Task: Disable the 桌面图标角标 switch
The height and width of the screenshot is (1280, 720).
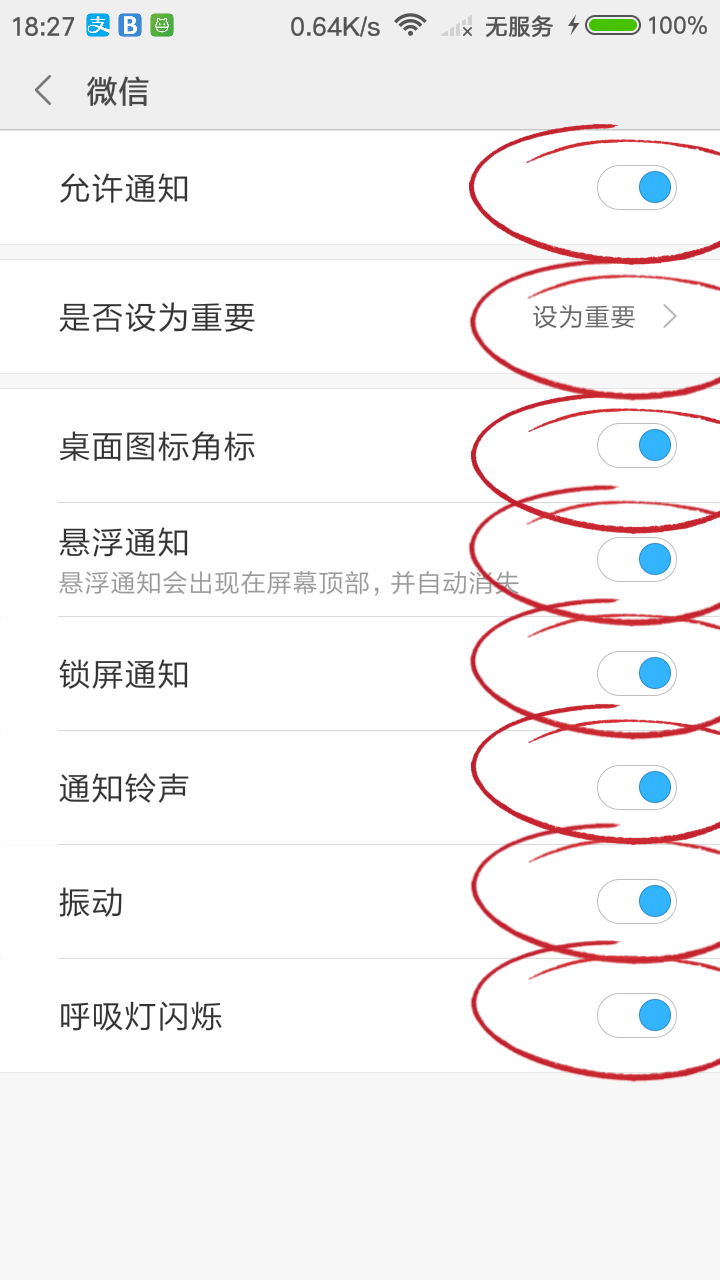Action: point(636,445)
